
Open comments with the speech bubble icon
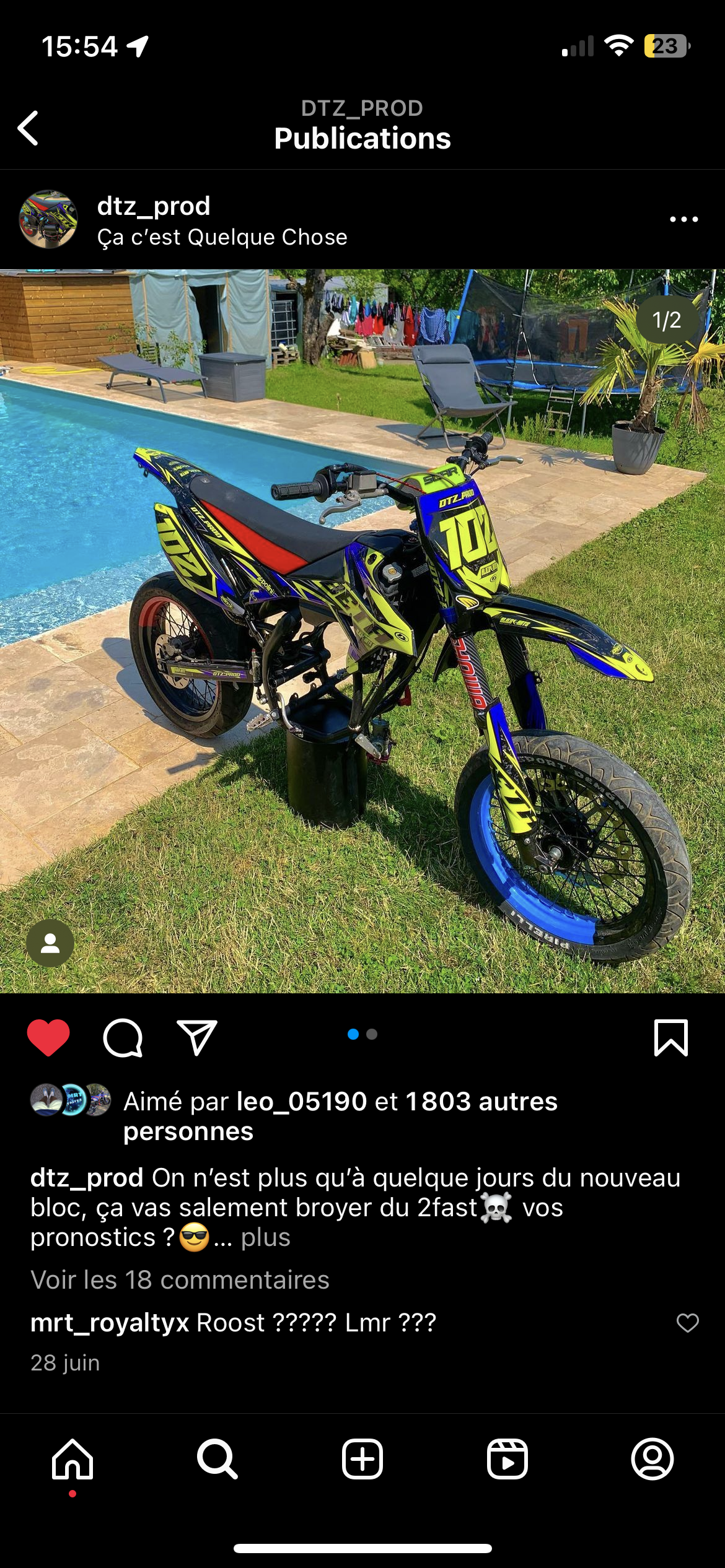(123, 1037)
